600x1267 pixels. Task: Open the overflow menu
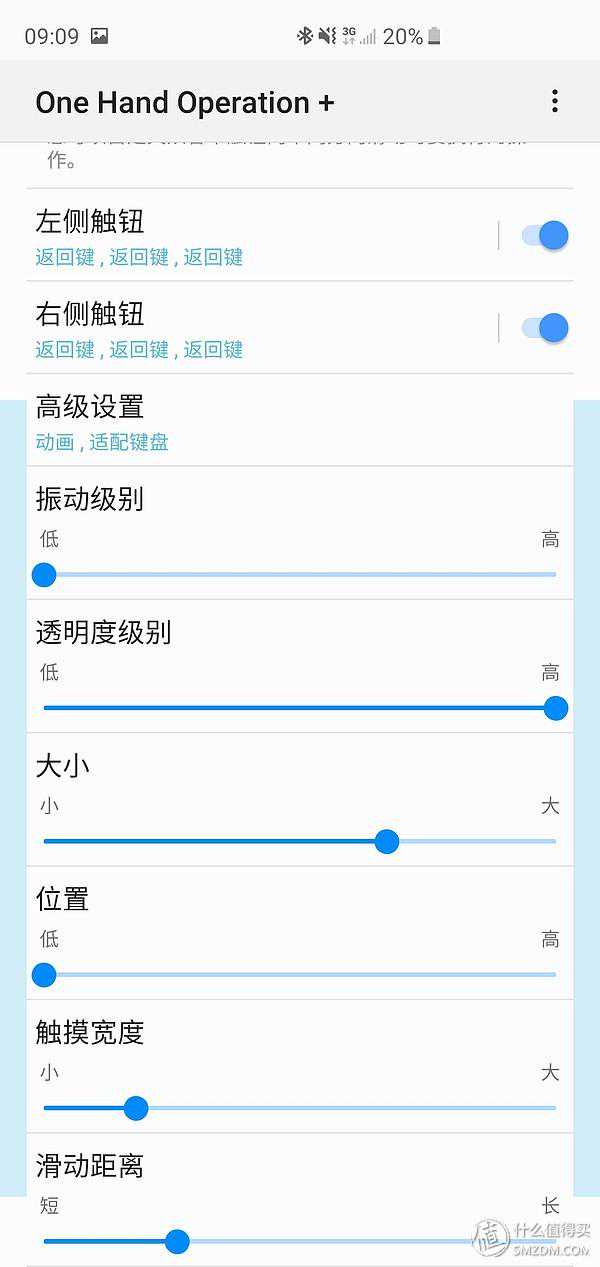[554, 101]
